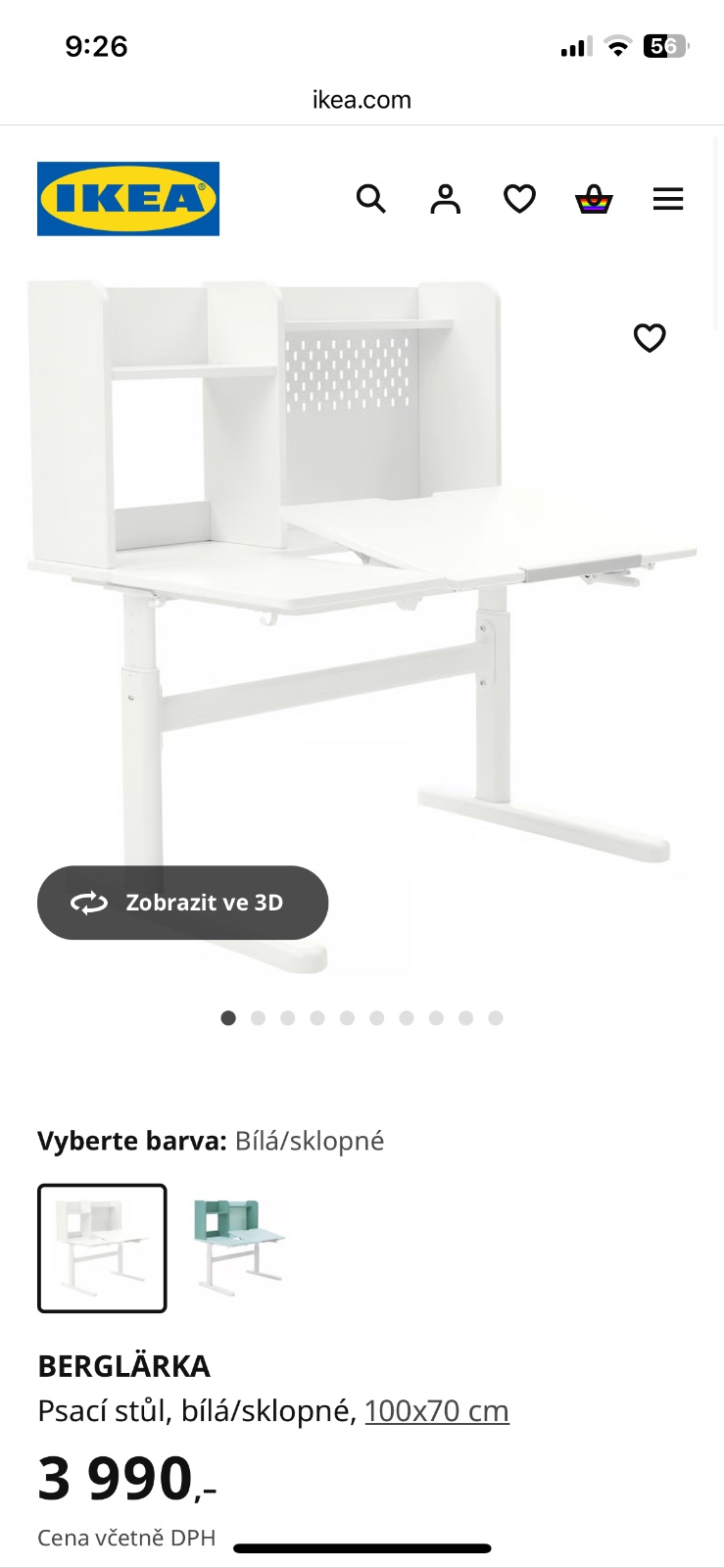724x1568 pixels.
Task: Open the favorites list in header
Action: click(x=519, y=199)
